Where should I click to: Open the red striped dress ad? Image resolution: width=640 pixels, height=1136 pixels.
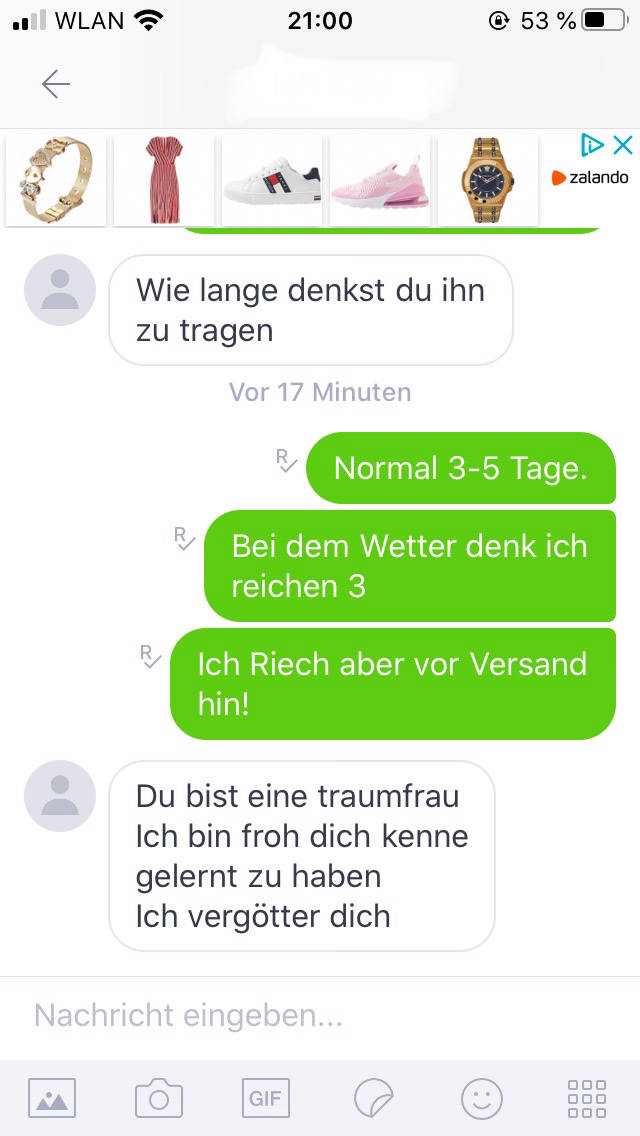point(163,181)
